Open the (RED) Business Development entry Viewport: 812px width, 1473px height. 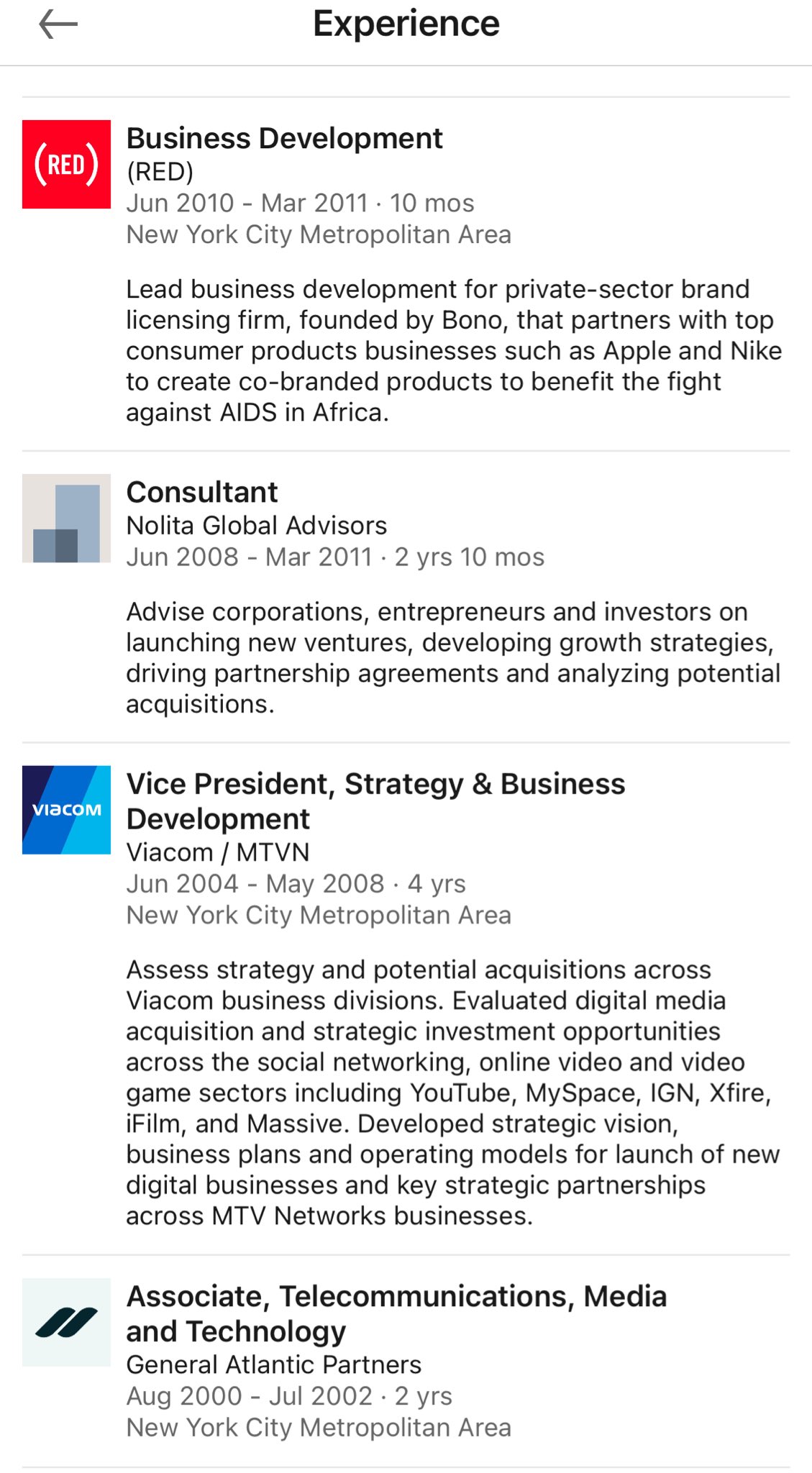click(x=284, y=139)
